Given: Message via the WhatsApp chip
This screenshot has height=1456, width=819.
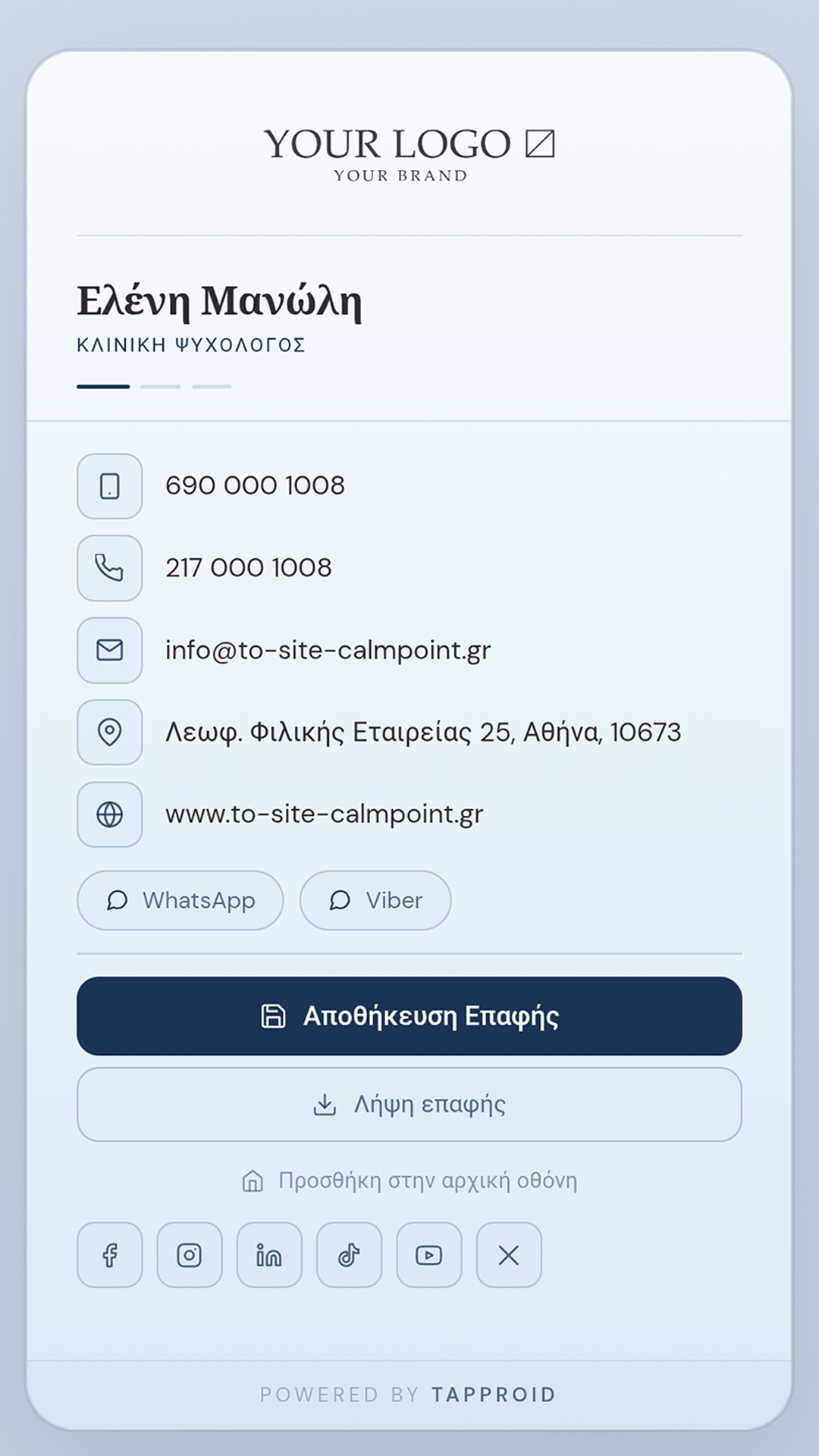Looking at the screenshot, I should [180, 900].
